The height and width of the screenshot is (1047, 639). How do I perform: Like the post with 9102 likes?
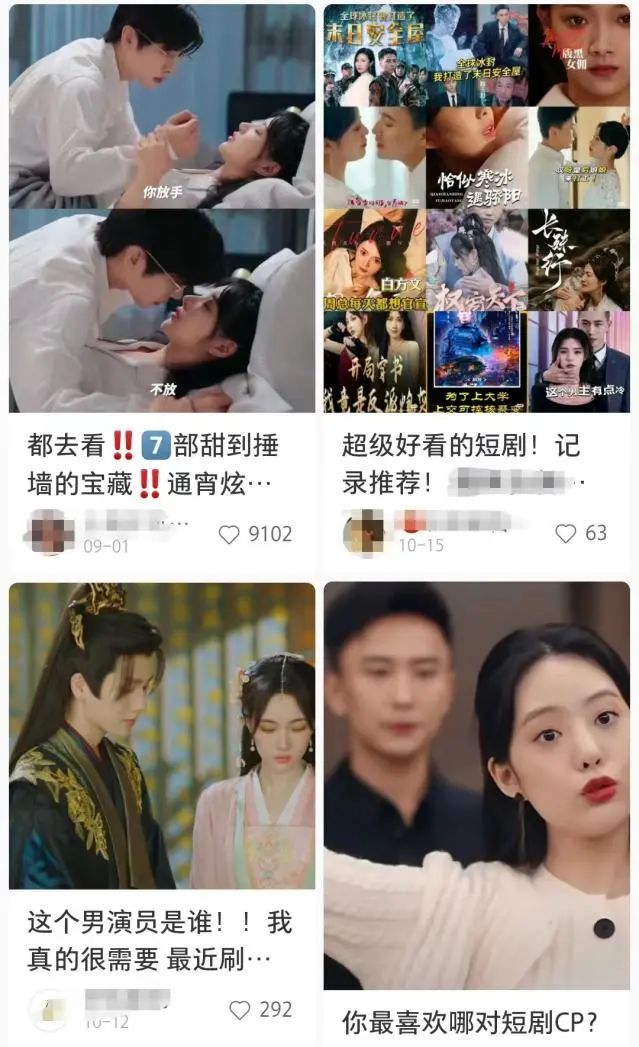[229, 534]
